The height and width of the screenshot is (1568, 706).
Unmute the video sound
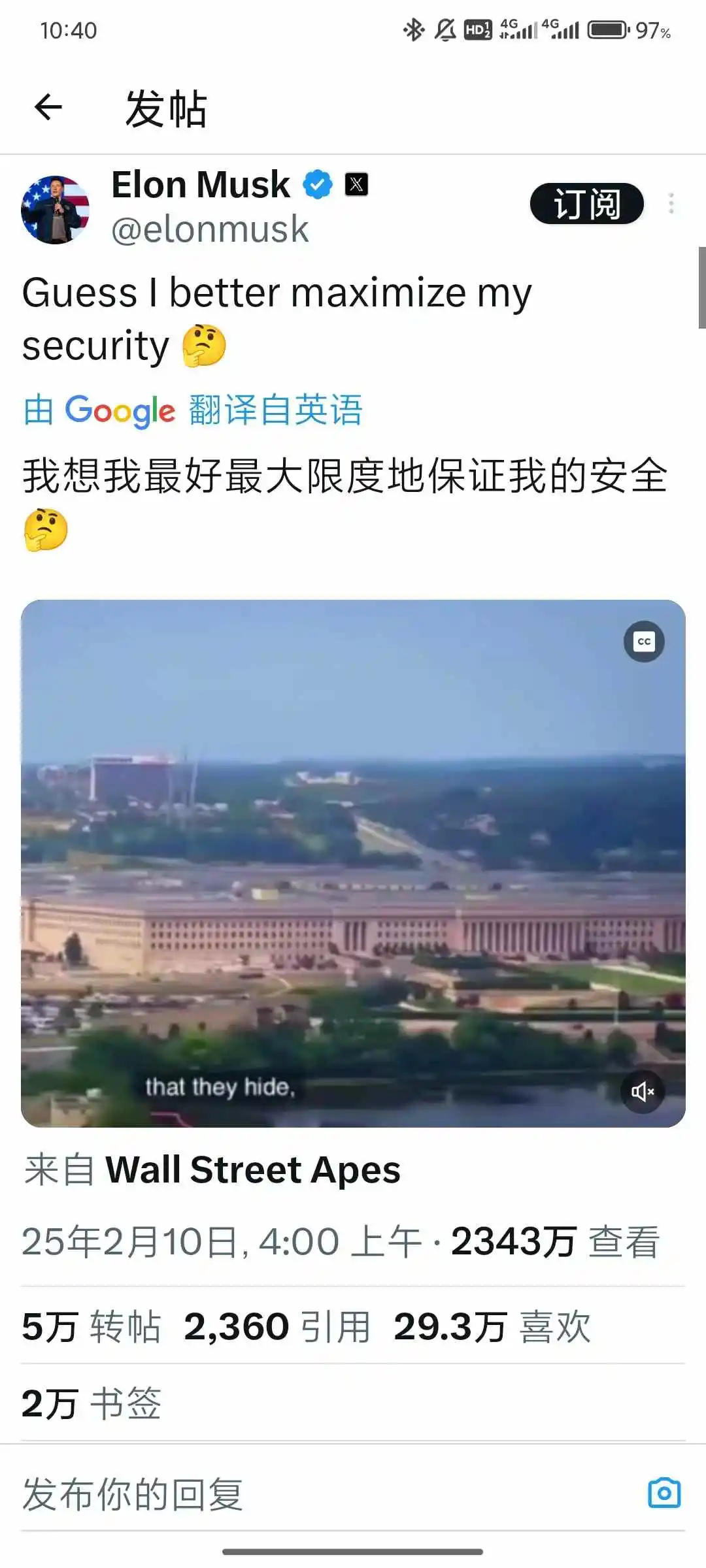point(643,1091)
